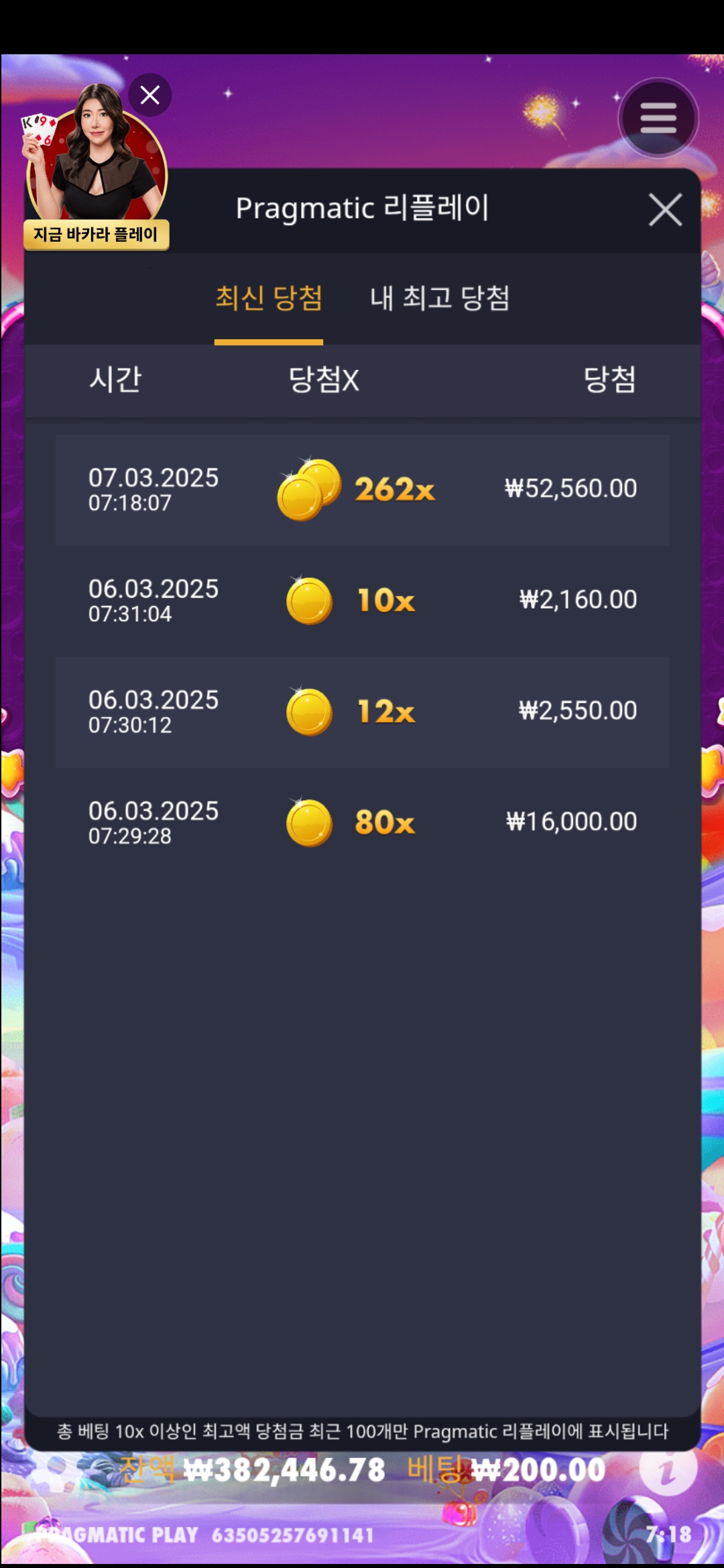Replay the 80x win of ₩16,000.00
Viewport: 724px width, 1568px height.
tap(362, 823)
